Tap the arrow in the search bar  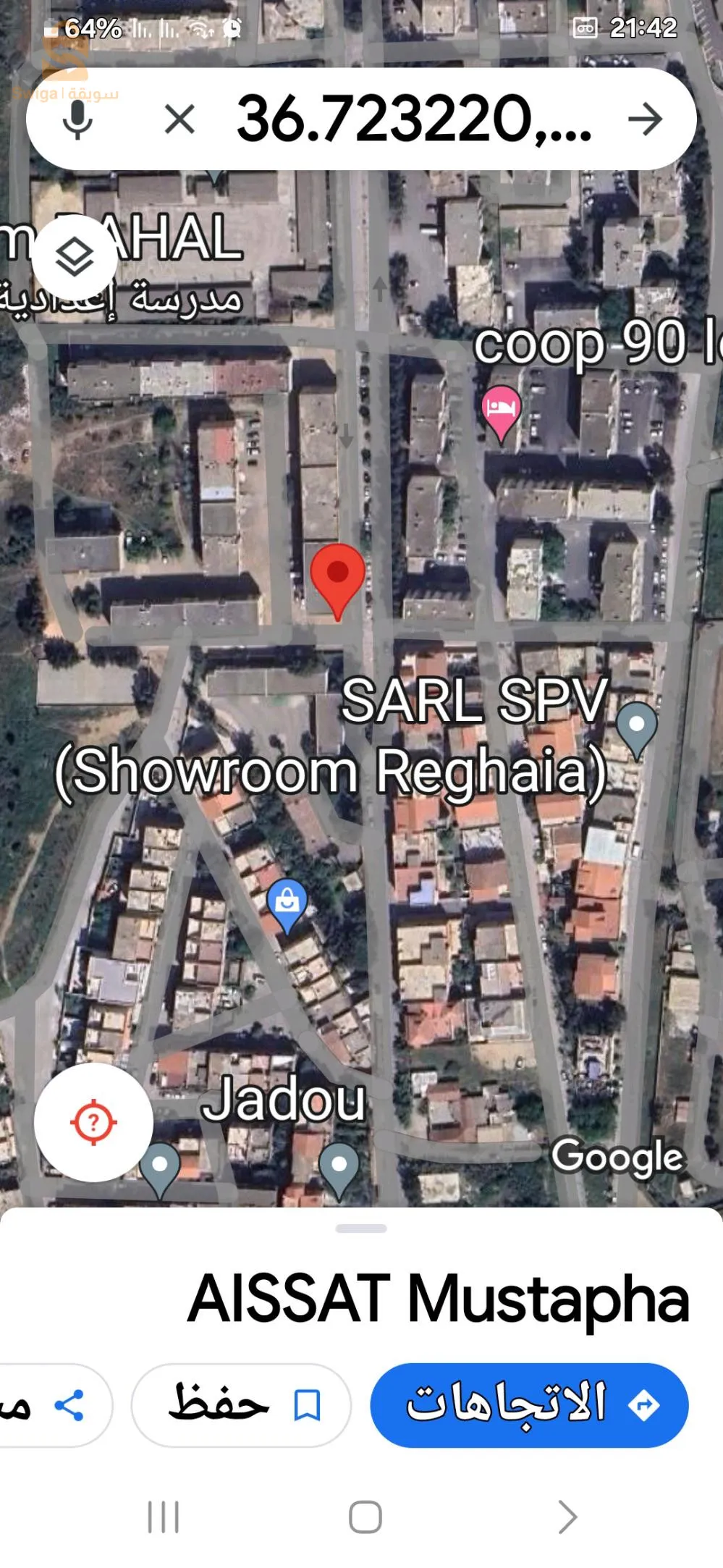coord(644,119)
